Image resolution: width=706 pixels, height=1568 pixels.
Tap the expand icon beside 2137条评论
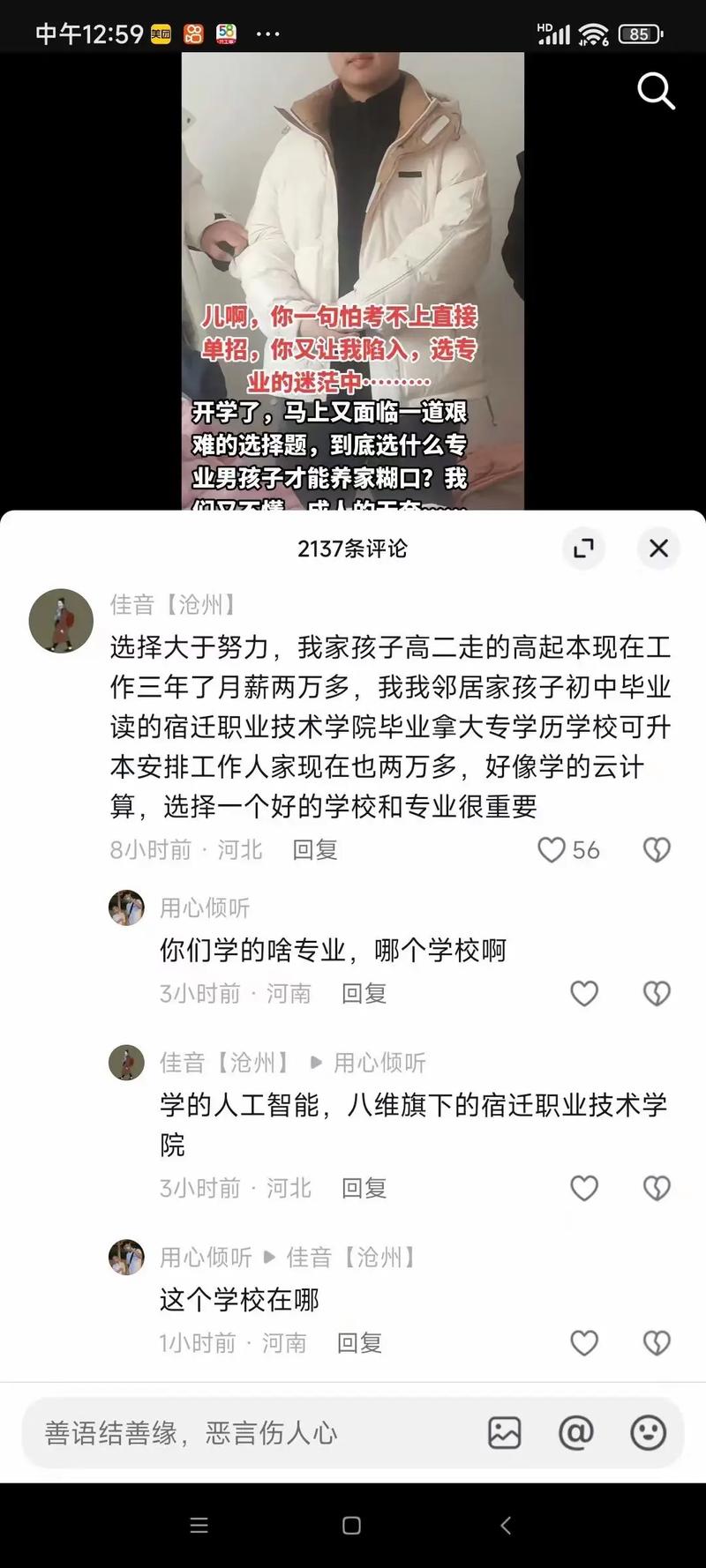click(583, 549)
